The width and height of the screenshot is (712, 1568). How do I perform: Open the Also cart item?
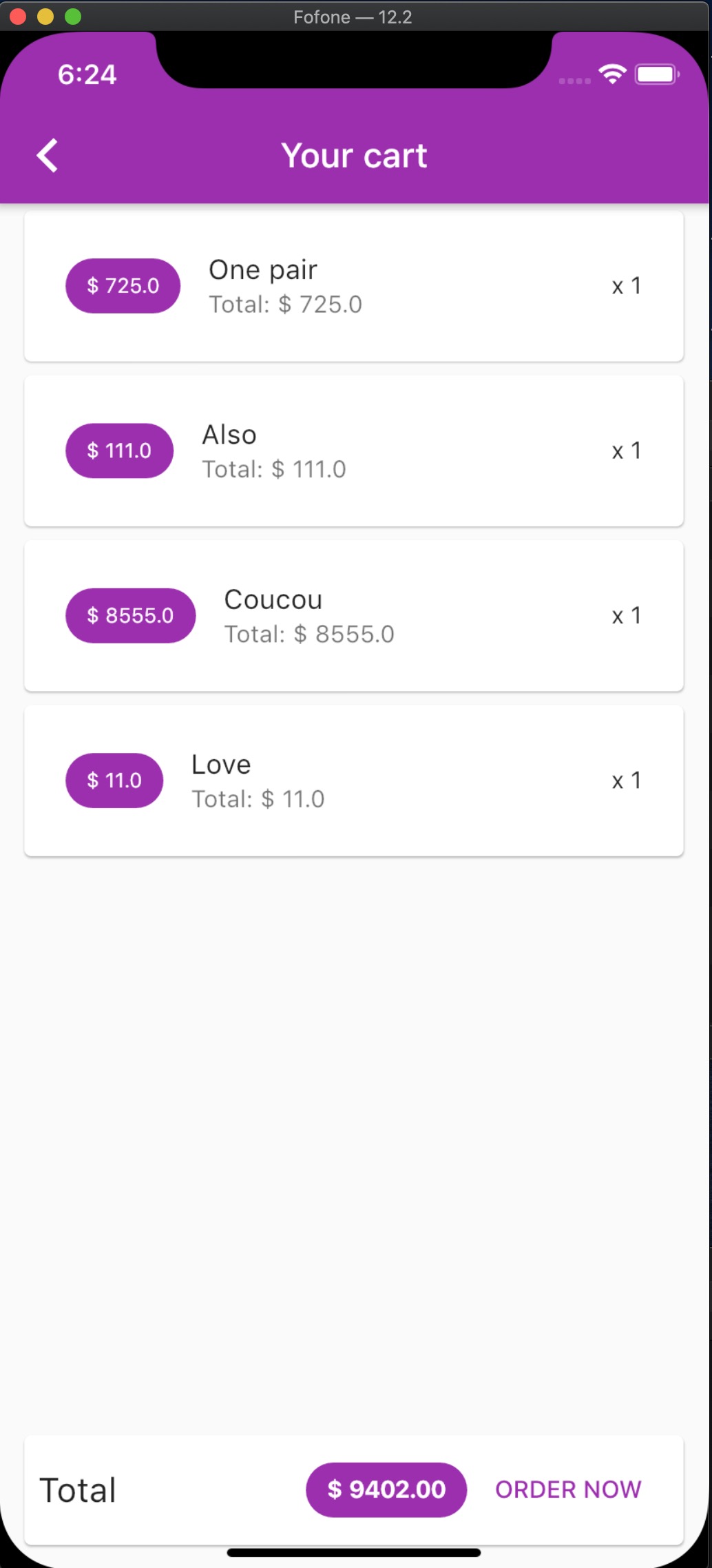click(x=354, y=451)
